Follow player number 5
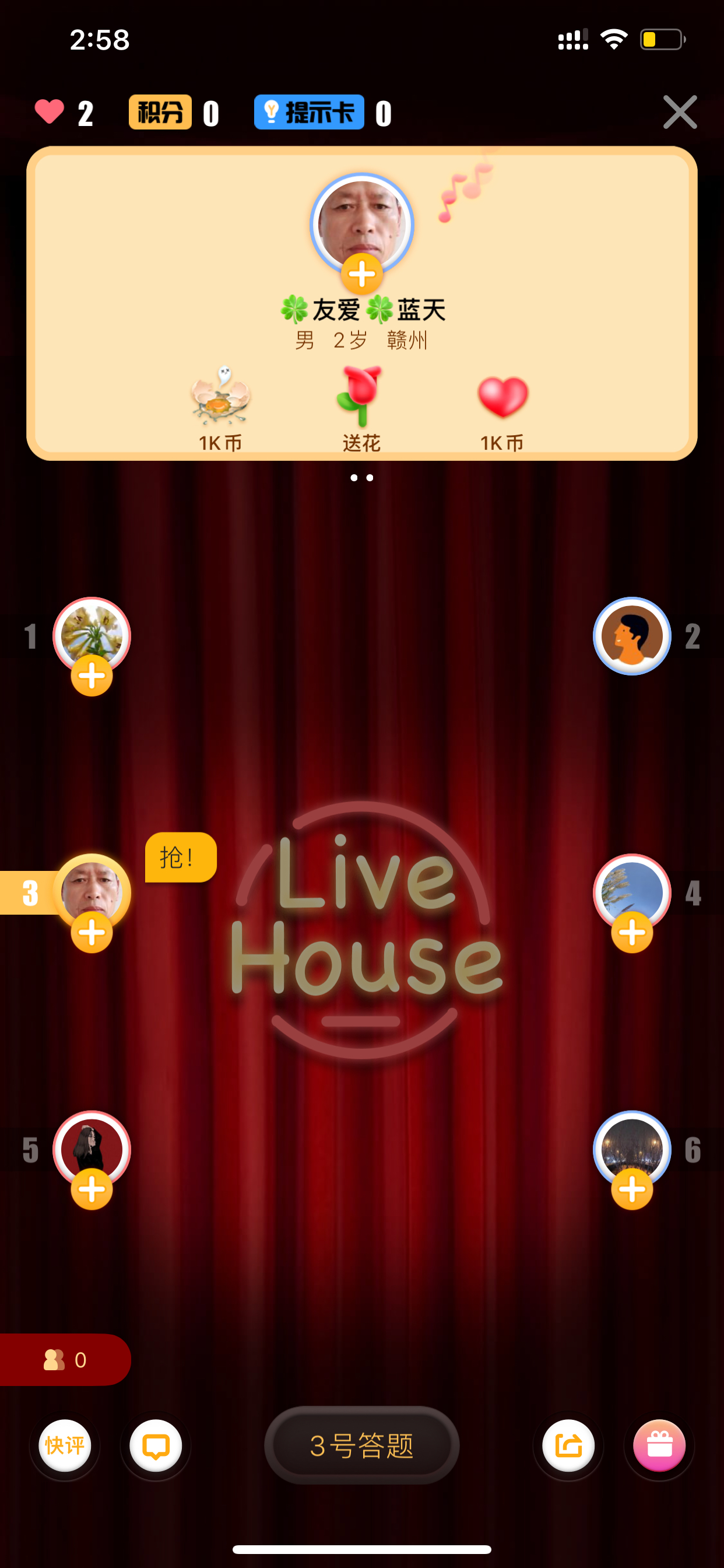Screen dimensions: 724x1568 point(92,1189)
